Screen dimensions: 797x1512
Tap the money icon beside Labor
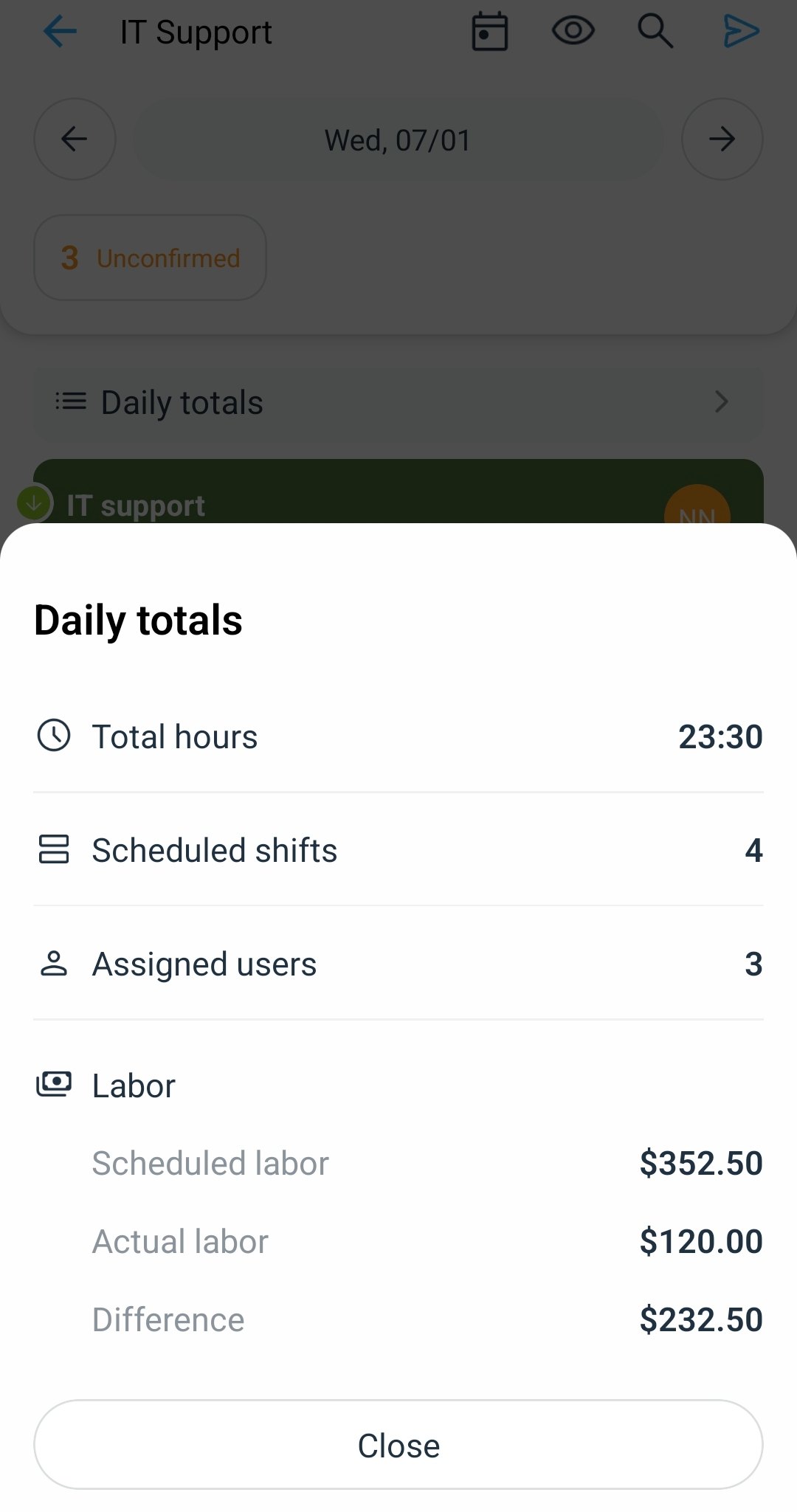pyautogui.click(x=54, y=1084)
